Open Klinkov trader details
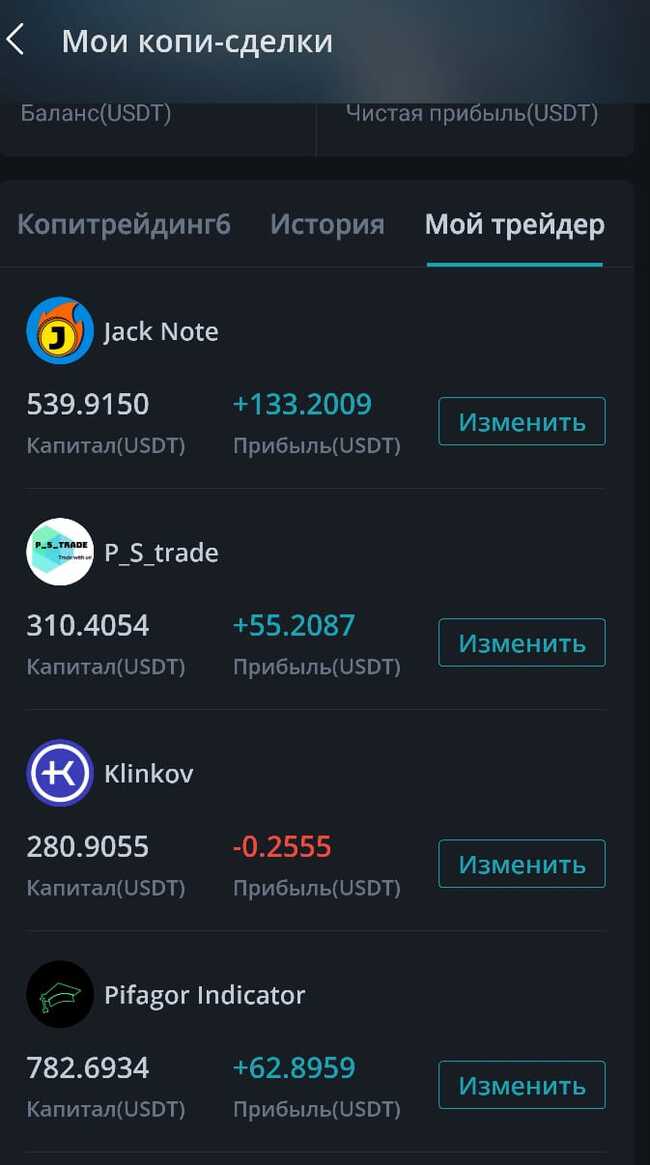 point(148,773)
